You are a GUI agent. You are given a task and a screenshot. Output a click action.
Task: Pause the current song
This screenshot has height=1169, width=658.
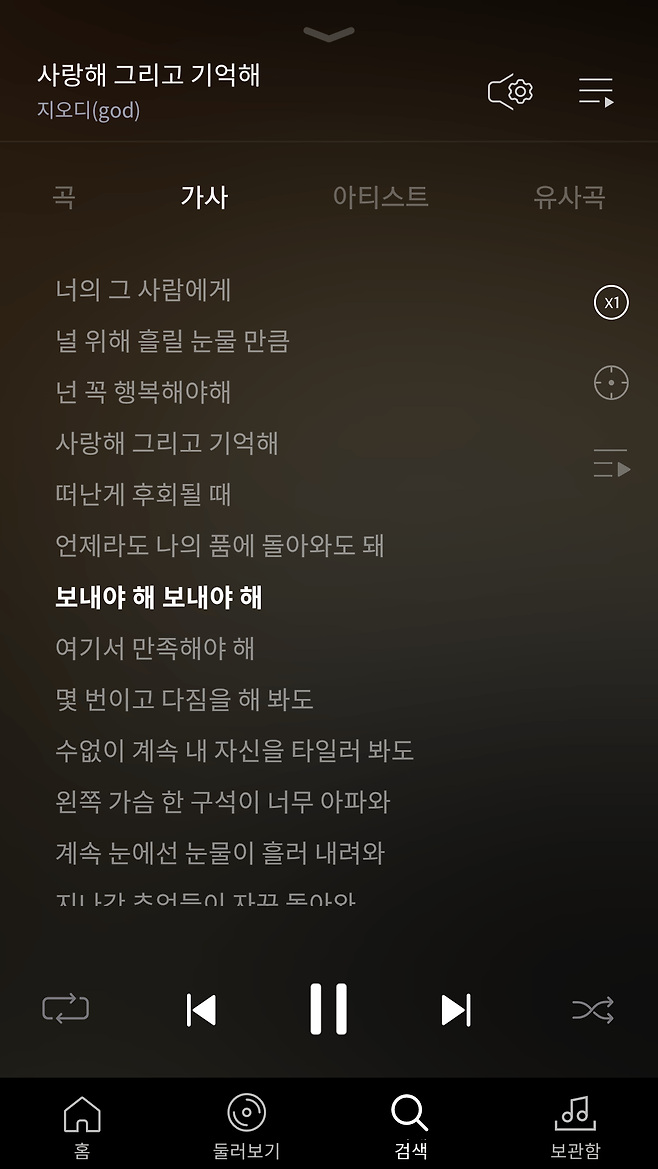(328, 1009)
